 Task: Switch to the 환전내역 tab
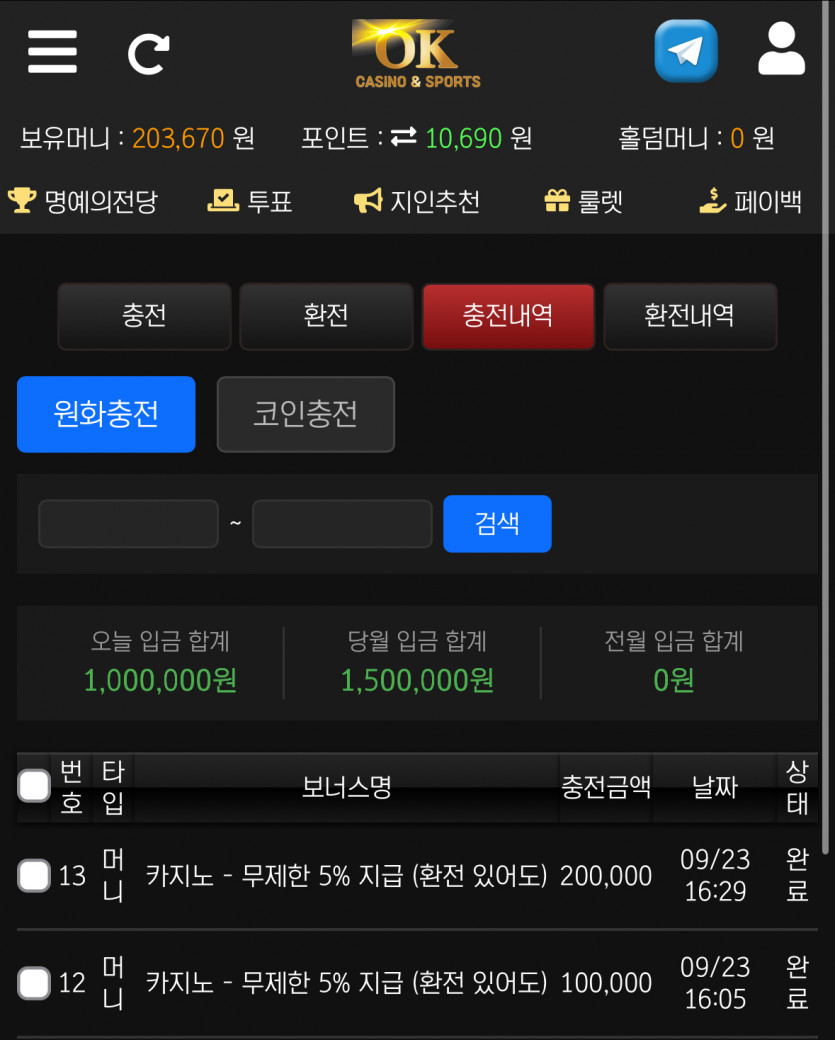690,316
